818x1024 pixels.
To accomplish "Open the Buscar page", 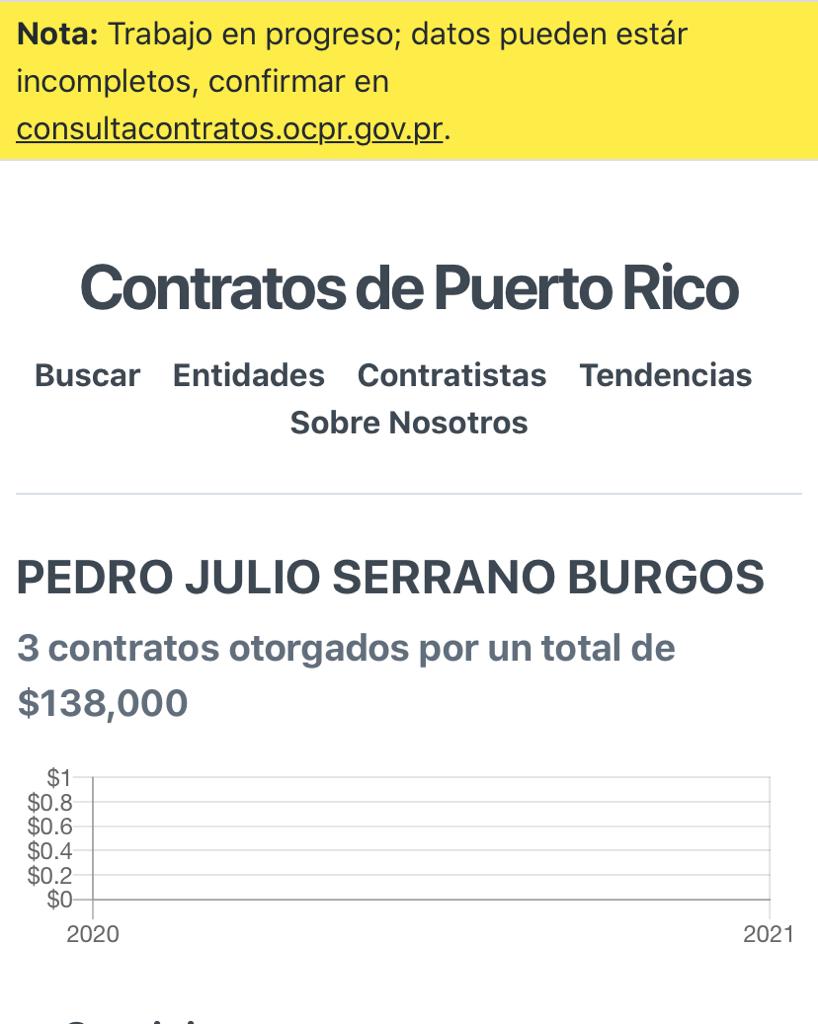I will coord(87,375).
